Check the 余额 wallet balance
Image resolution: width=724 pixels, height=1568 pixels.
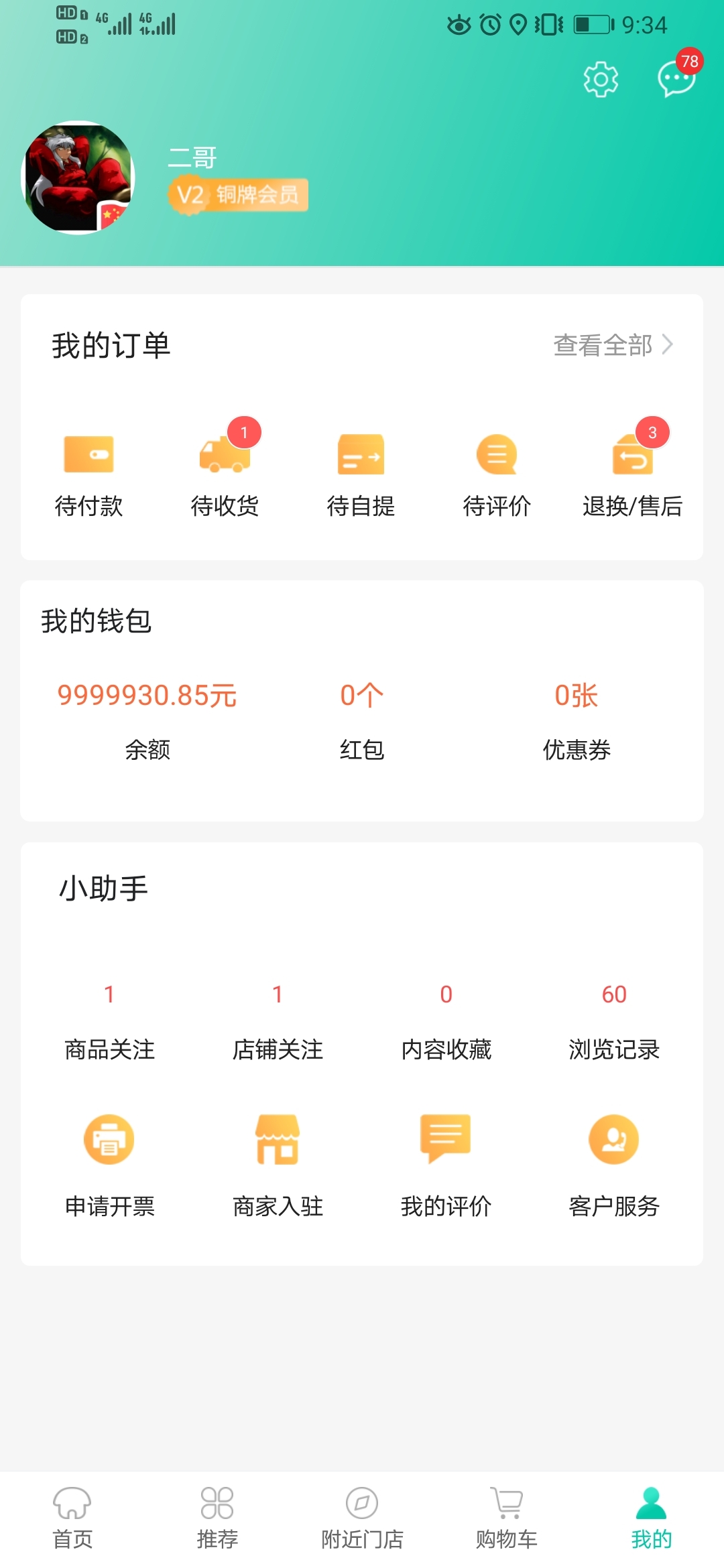pos(147,720)
